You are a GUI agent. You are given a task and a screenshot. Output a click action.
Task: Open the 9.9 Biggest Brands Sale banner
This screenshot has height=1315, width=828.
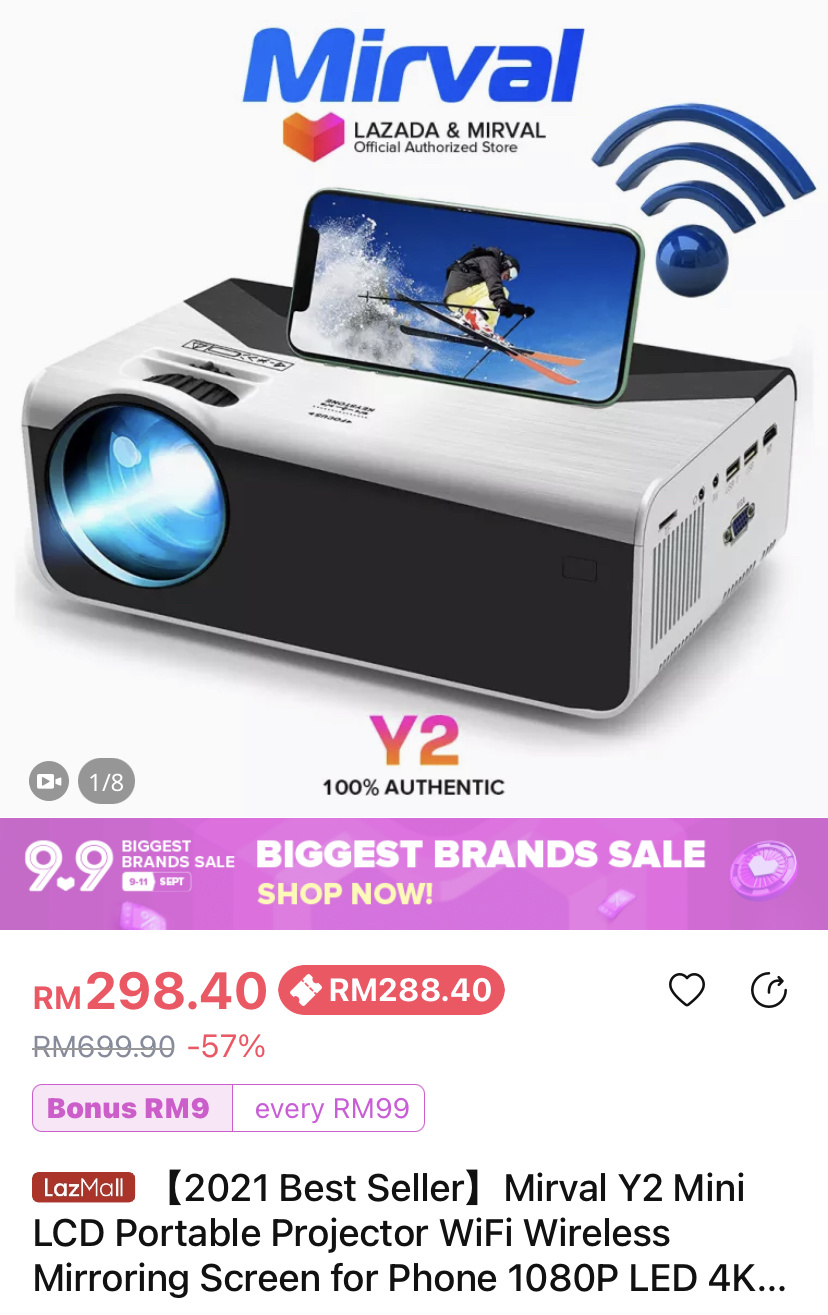tap(414, 873)
